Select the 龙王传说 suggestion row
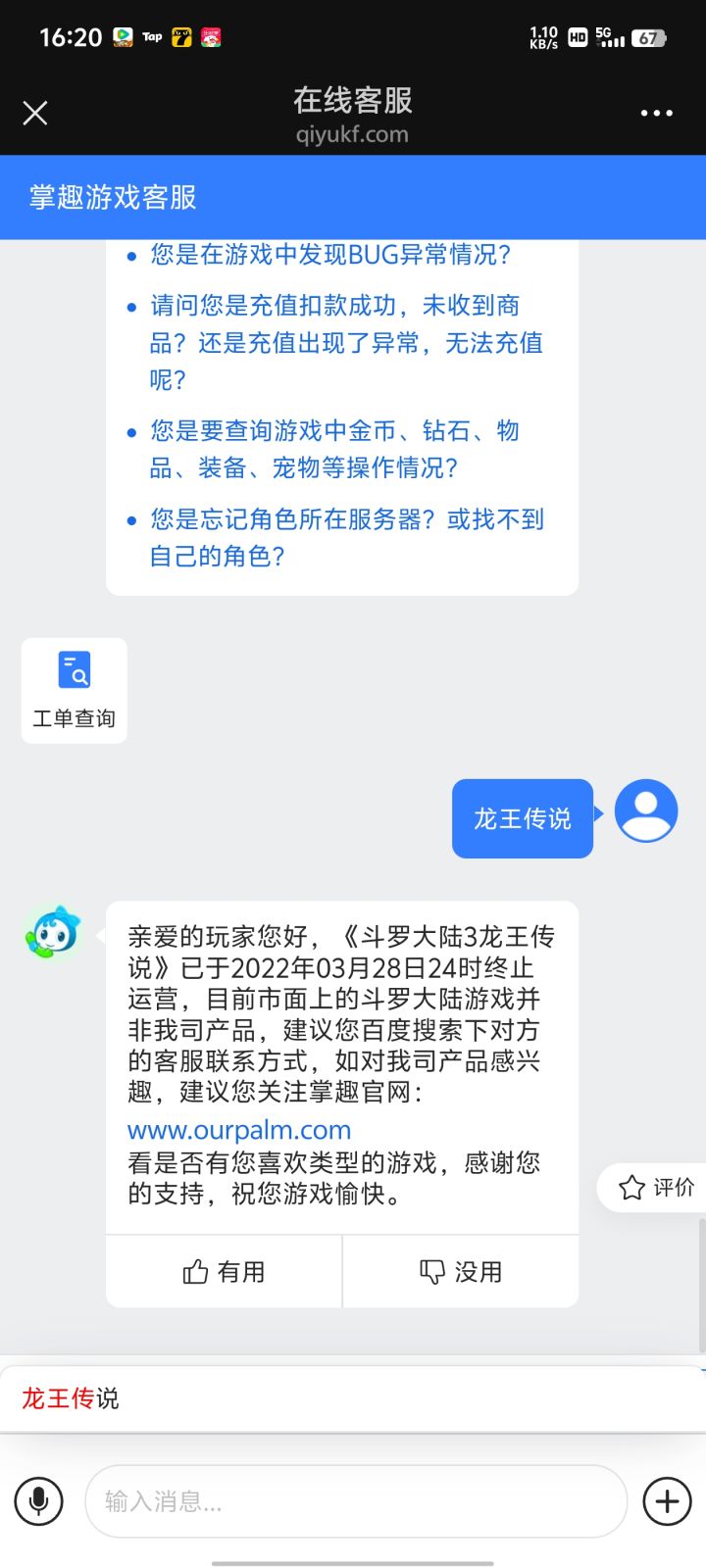Image resolution: width=706 pixels, height=1568 pixels. 353,1398
